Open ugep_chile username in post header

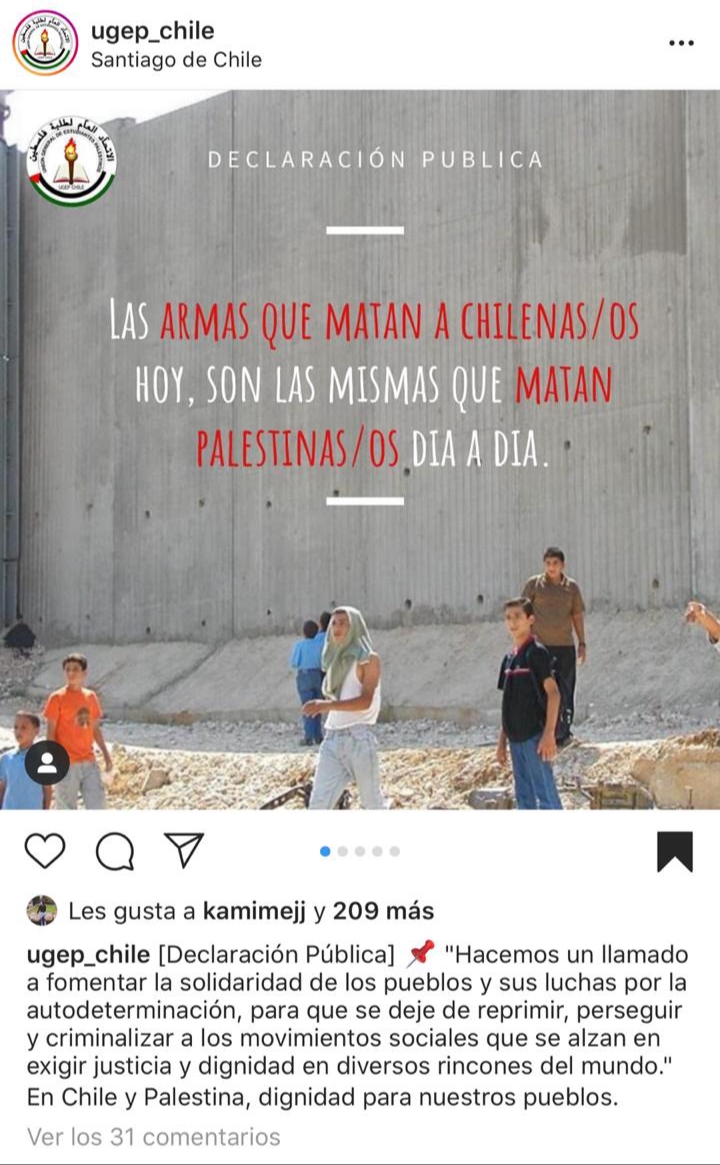[152, 30]
